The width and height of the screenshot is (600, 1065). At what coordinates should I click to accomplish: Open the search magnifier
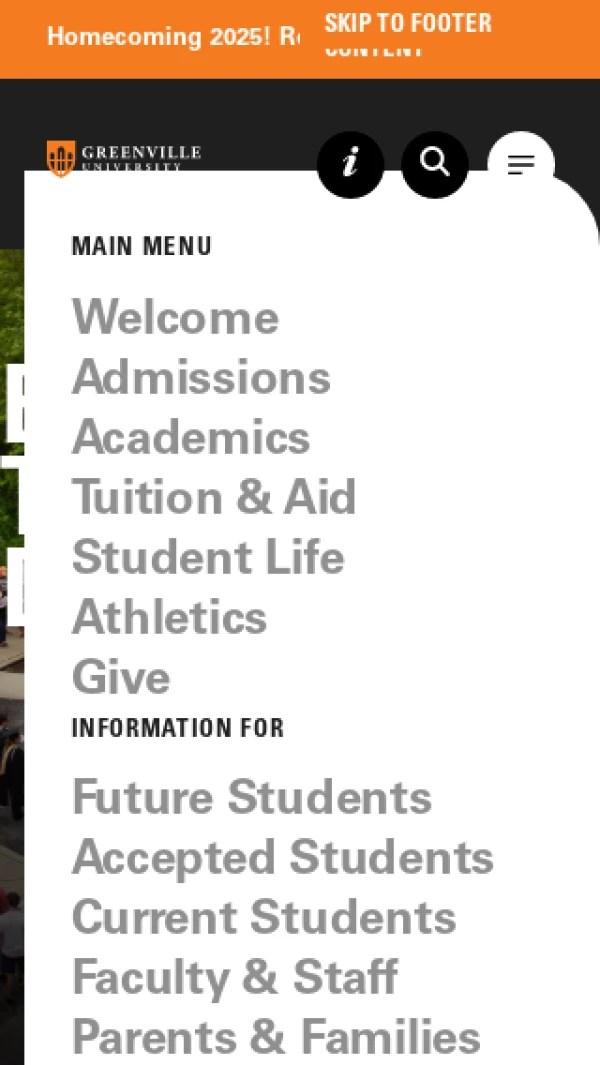point(435,163)
